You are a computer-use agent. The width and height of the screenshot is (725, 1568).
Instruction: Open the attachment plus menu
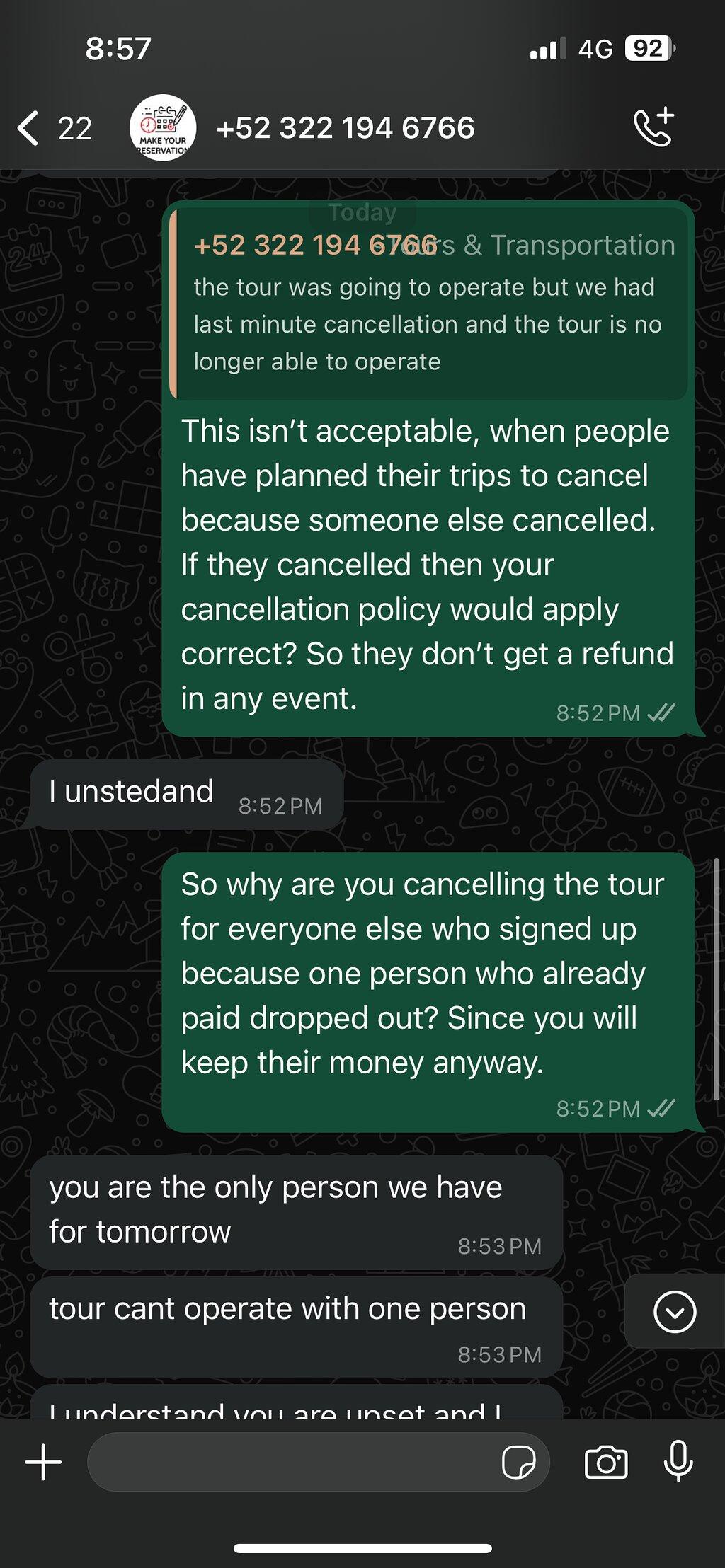point(44,1463)
